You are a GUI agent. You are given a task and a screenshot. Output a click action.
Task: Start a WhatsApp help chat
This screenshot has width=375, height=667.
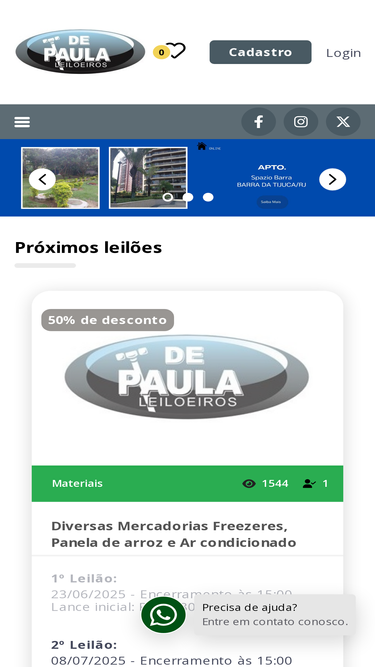(x=163, y=615)
